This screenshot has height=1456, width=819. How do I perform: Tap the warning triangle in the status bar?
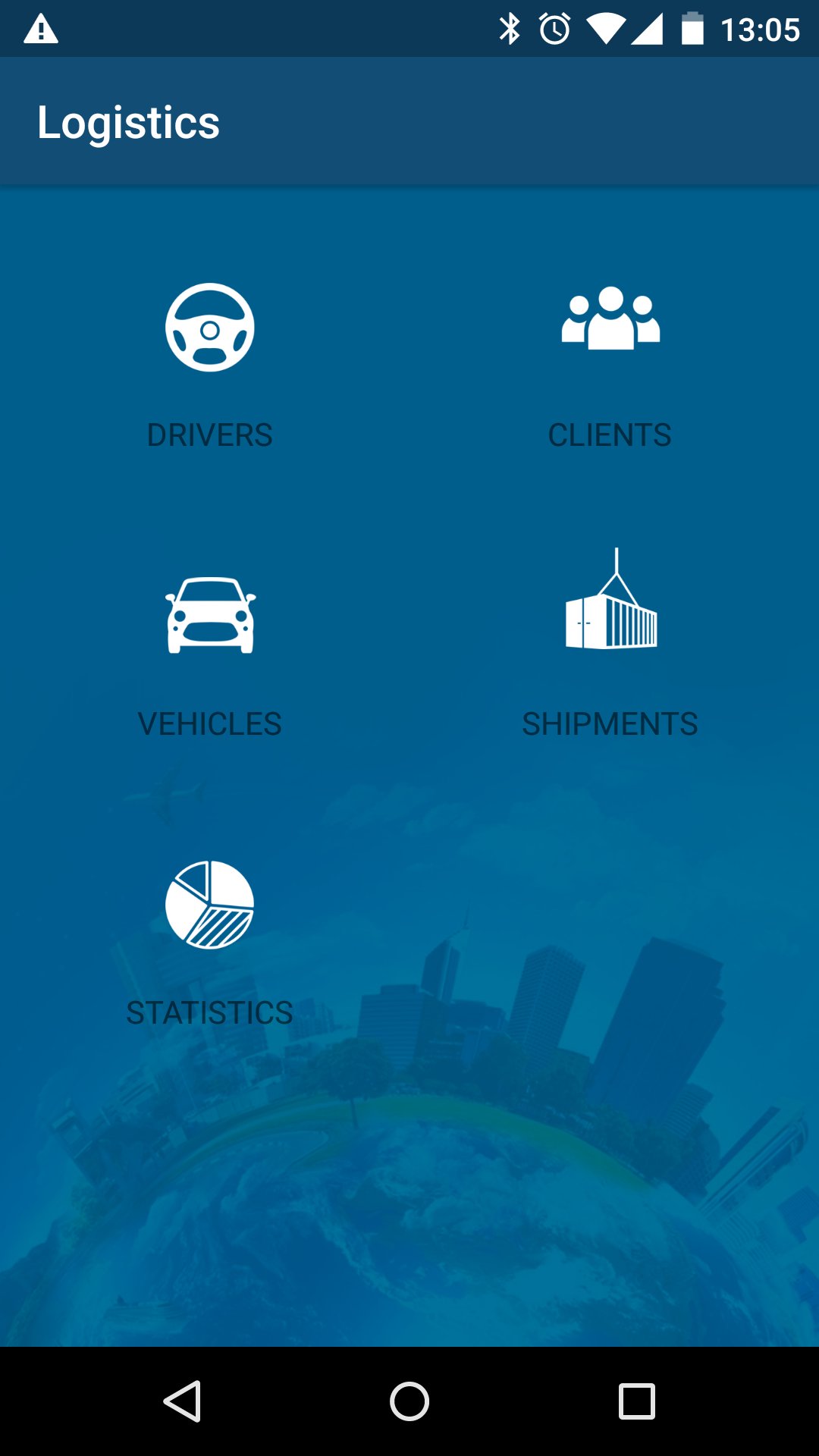tap(42, 29)
